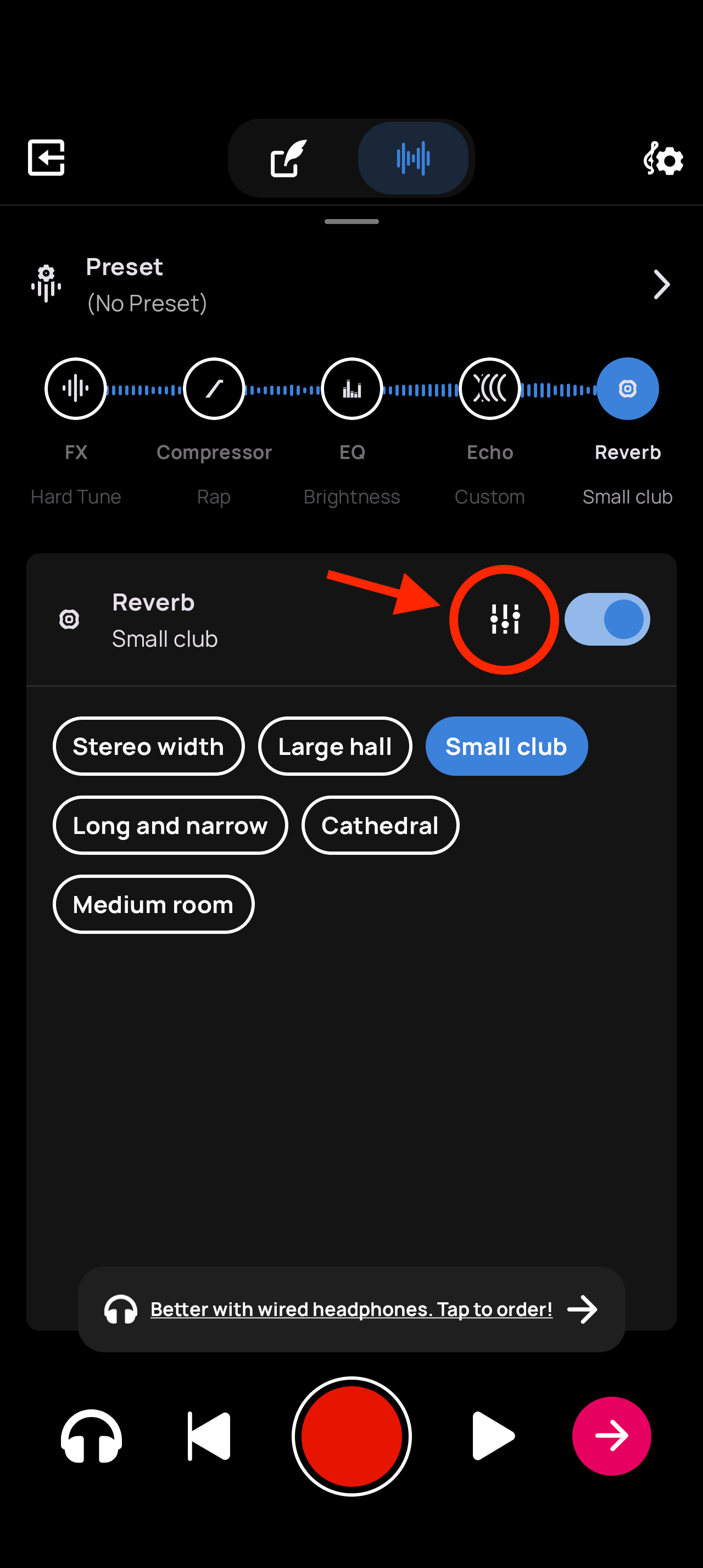Select the FX Hard Tune effect

pyautogui.click(x=75, y=389)
